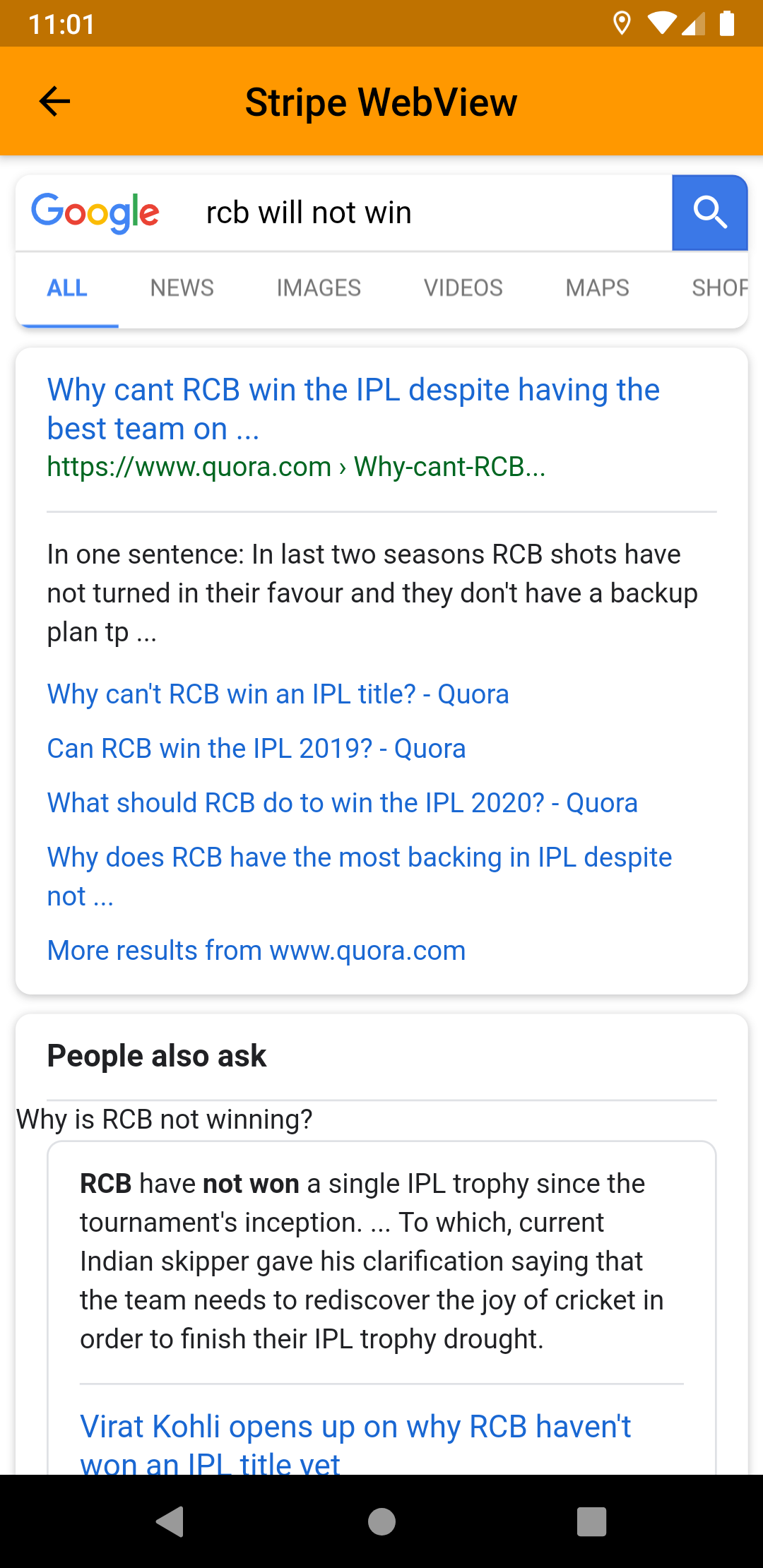The height and width of the screenshot is (1568, 763).
Task: Go back using the app bar arrow
Action: coord(54,102)
